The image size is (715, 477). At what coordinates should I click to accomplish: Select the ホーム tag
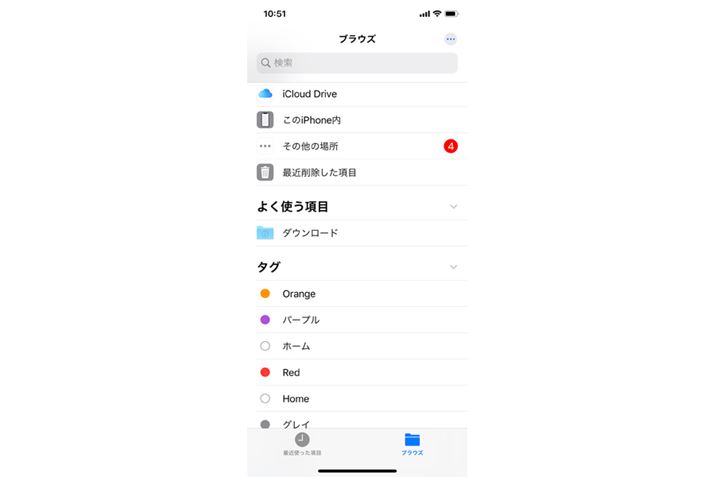click(x=296, y=346)
